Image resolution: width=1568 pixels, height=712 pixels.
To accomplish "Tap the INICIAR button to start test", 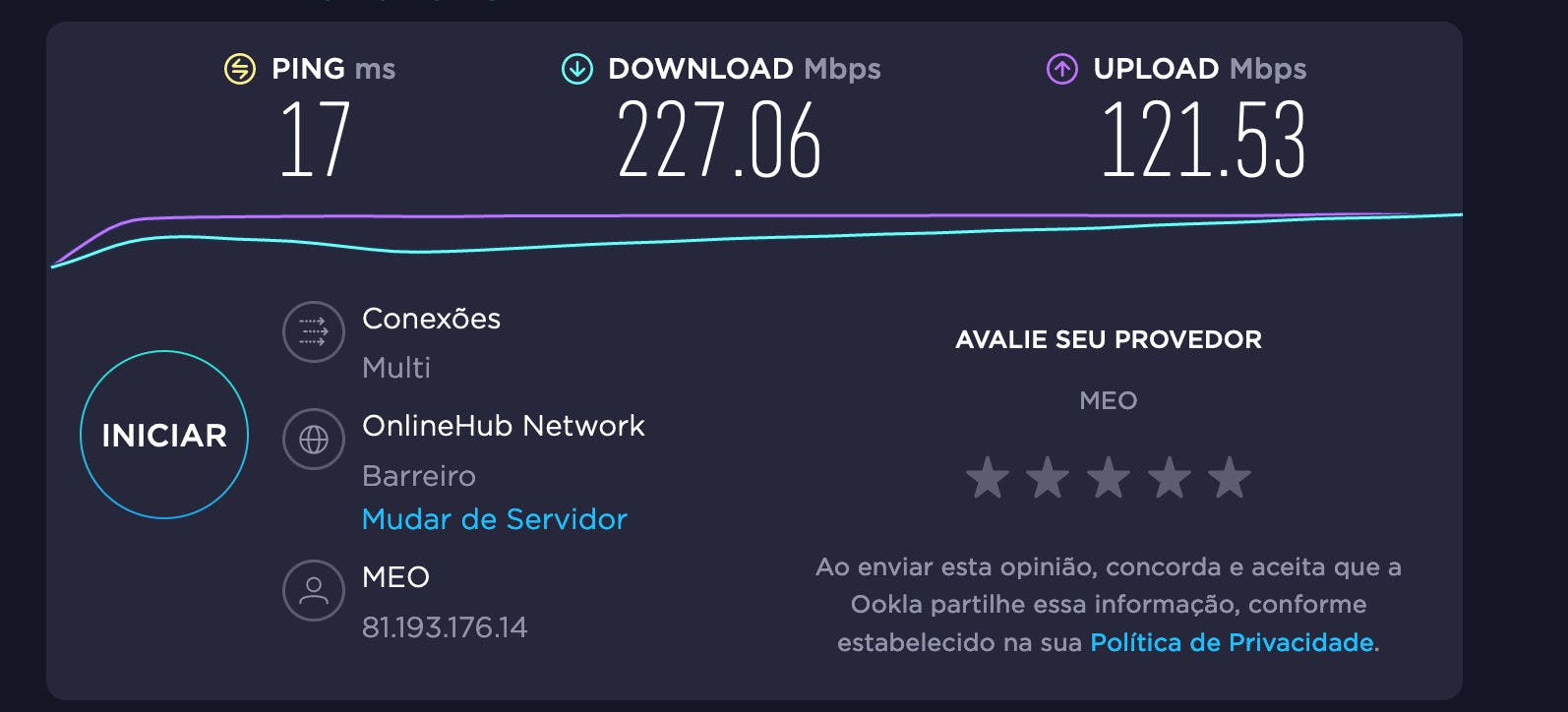I will 164,435.
